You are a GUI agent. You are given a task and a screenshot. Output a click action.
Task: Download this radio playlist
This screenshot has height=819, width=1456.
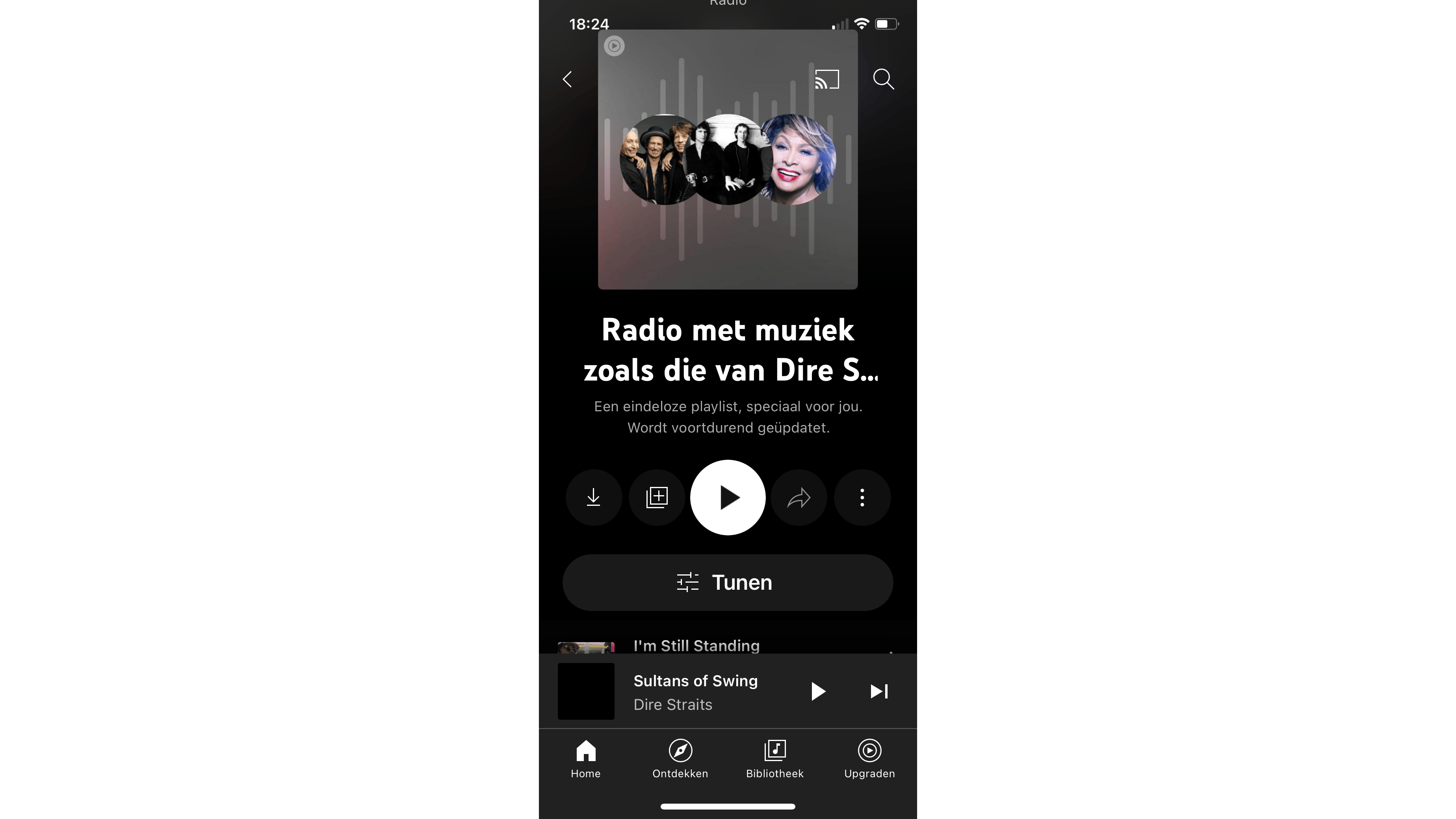coord(594,498)
